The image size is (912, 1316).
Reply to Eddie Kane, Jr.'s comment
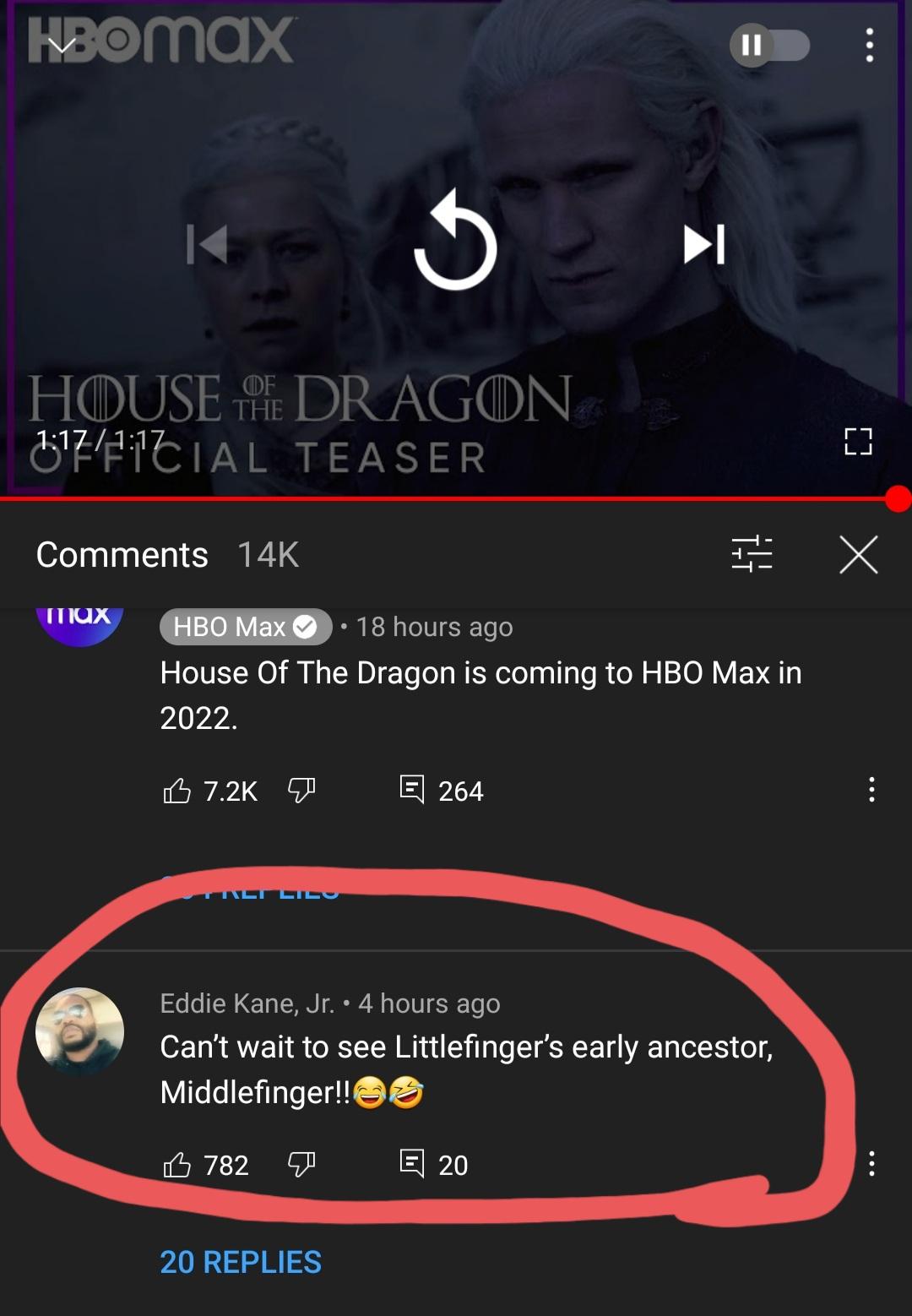(412, 1164)
